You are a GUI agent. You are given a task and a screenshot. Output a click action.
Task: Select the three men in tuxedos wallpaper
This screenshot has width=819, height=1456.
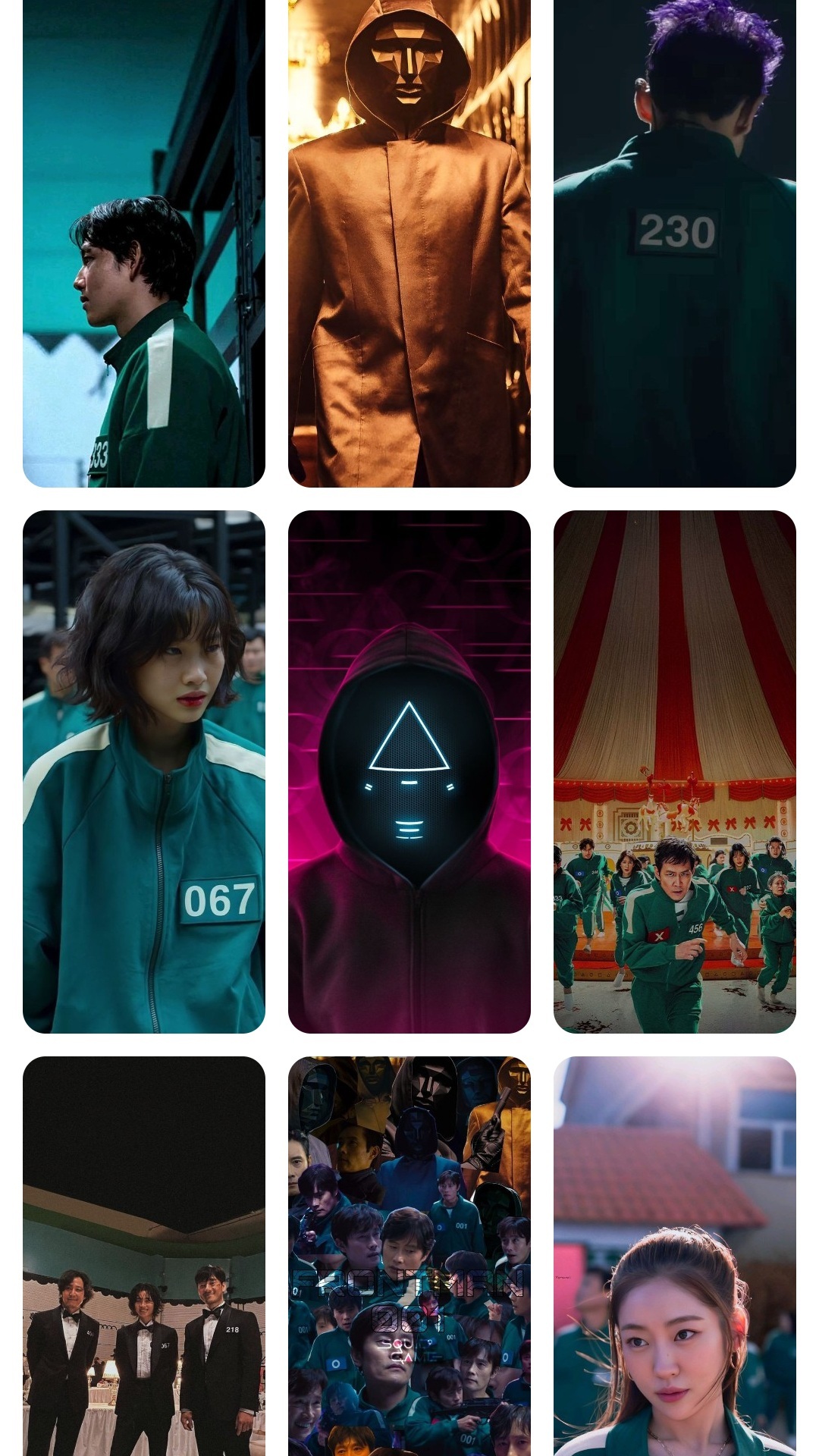(144, 1255)
